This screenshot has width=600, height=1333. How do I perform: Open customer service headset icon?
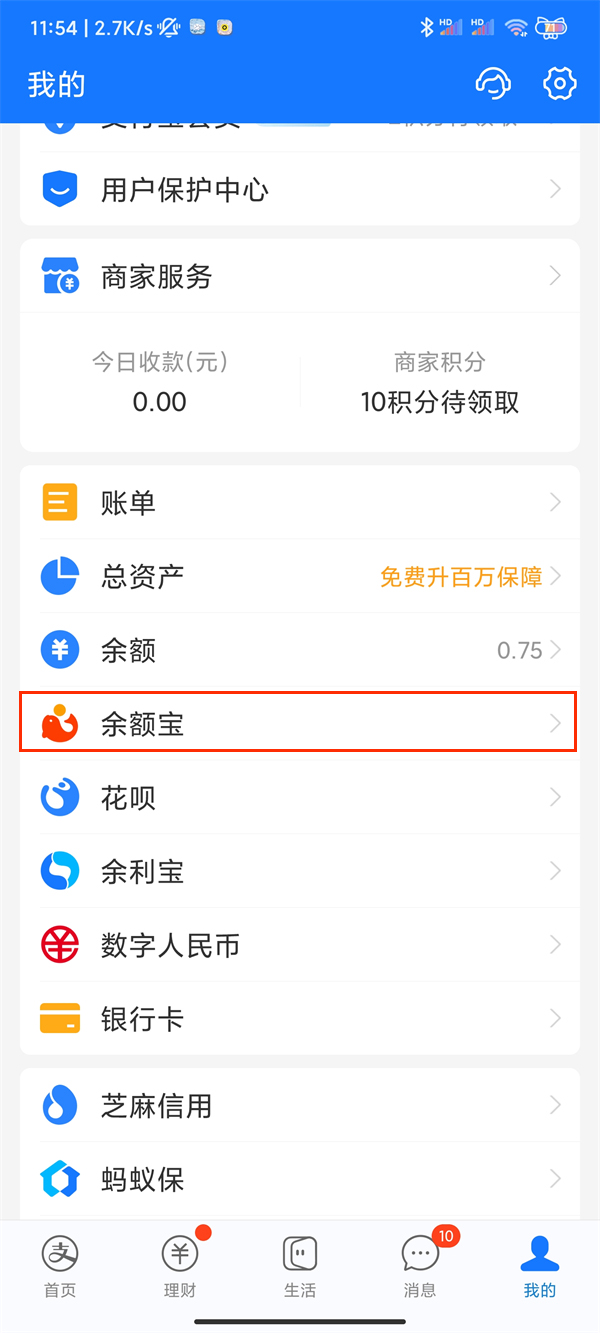(492, 84)
